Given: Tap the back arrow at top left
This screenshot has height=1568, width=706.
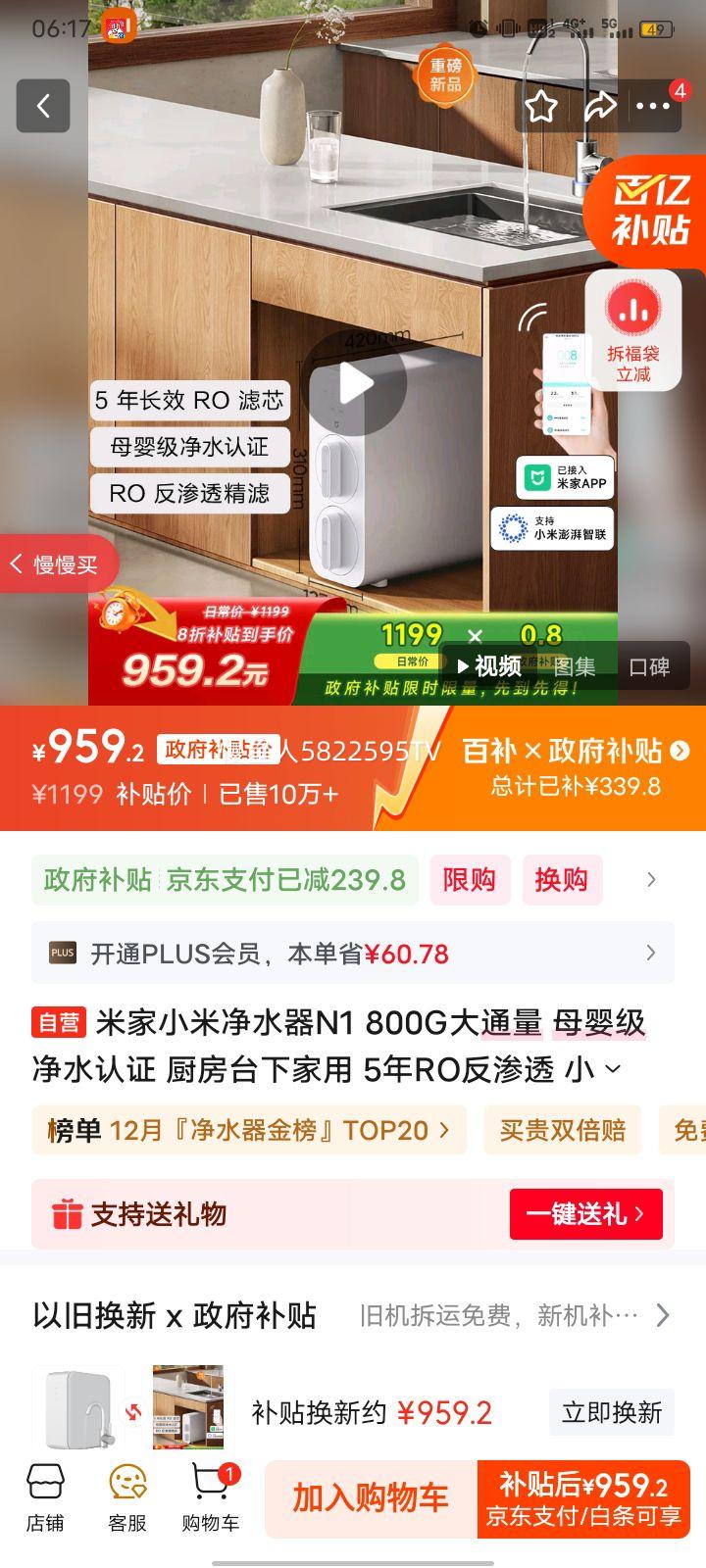Looking at the screenshot, I should pos(43,105).
